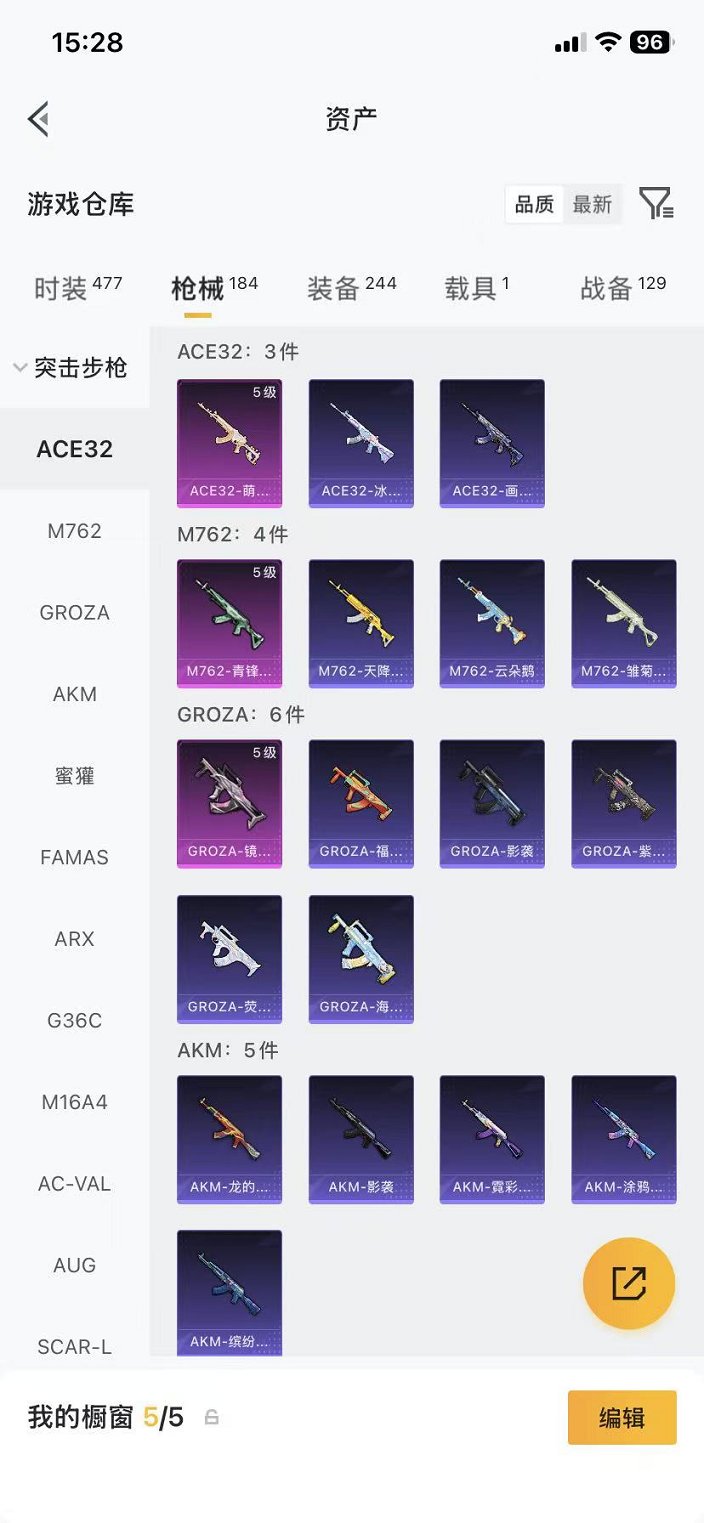Switch to the 载具 tab
The width and height of the screenshot is (704, 1523).
pyautogui.click(x=477, y=288)
